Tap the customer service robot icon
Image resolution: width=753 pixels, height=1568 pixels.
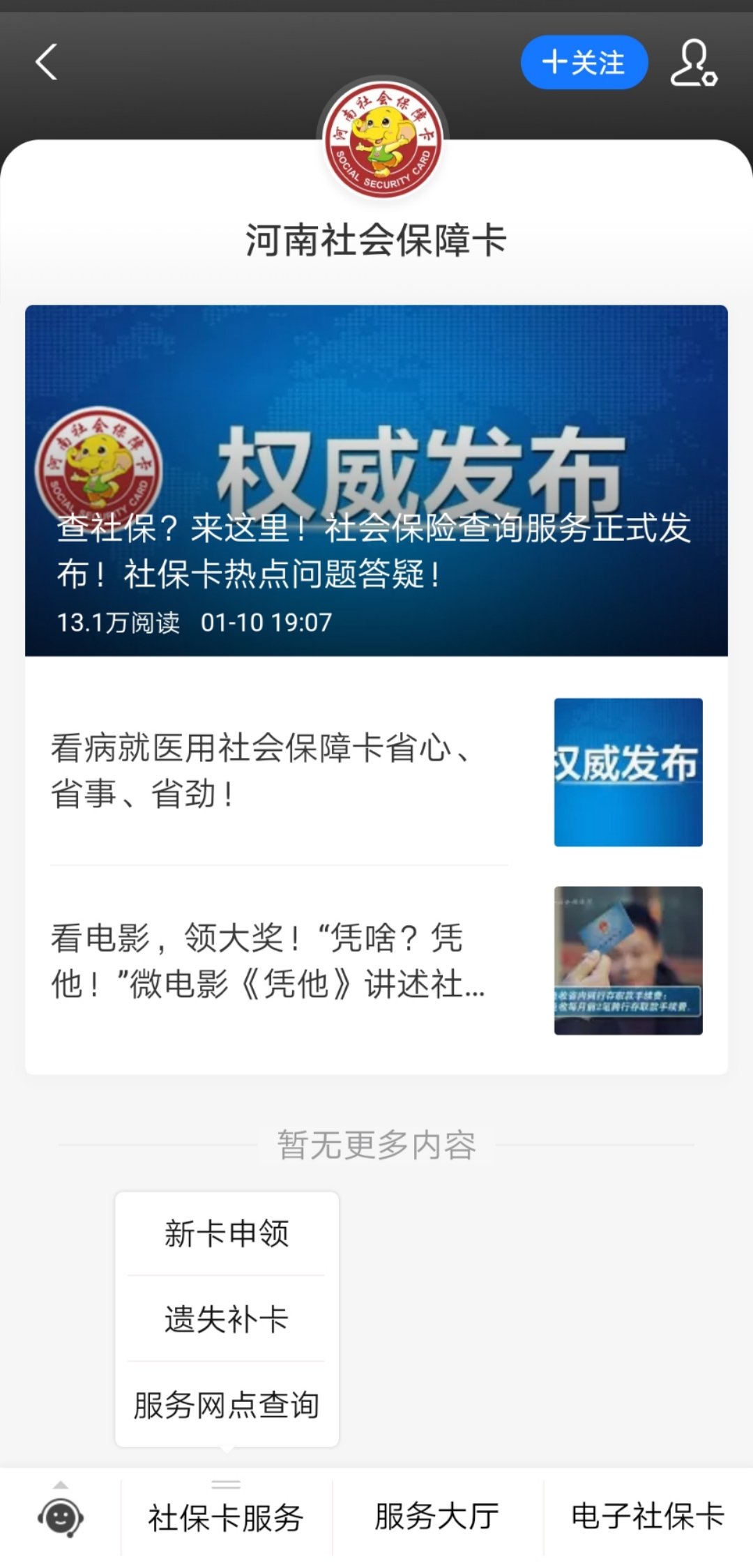click(61, 1517)
